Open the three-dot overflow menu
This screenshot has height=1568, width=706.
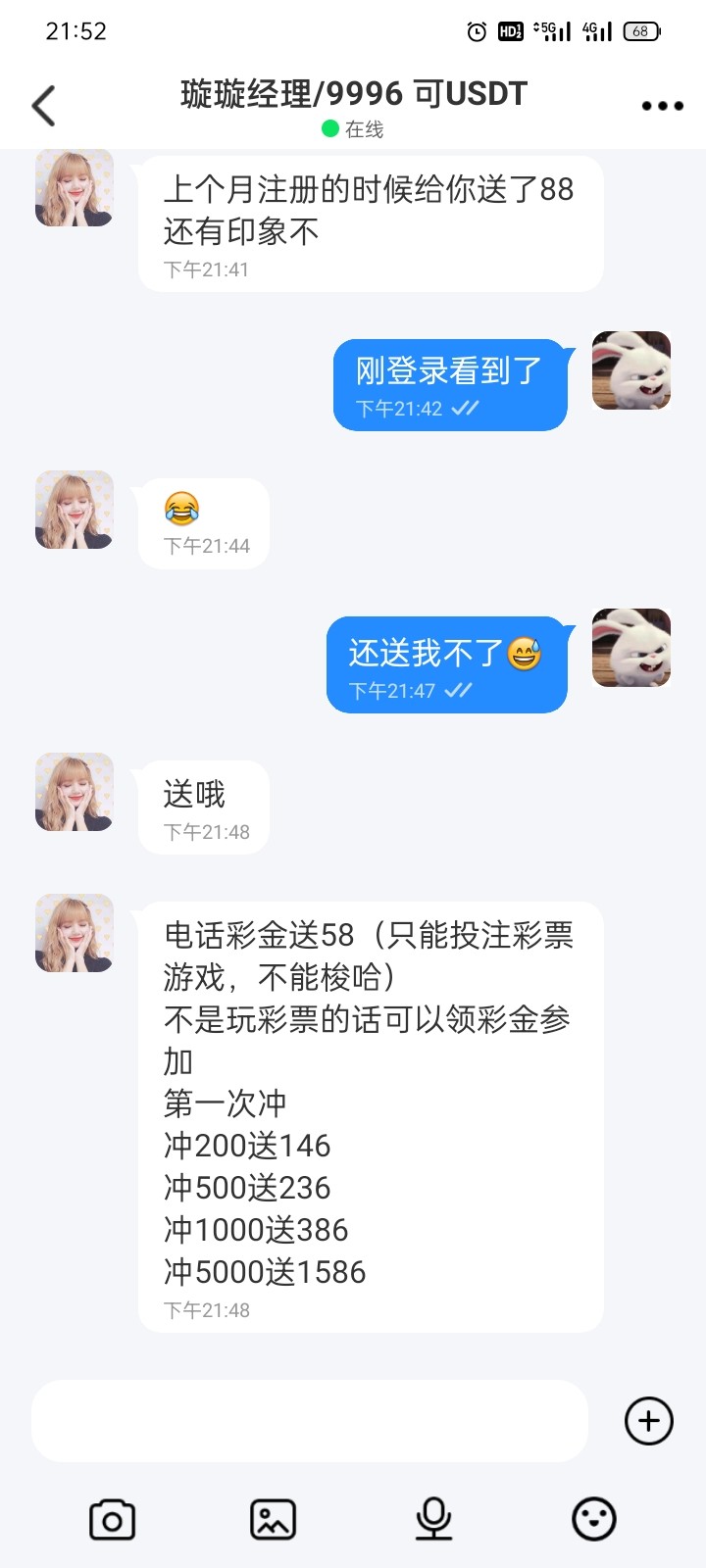(662, 106)
